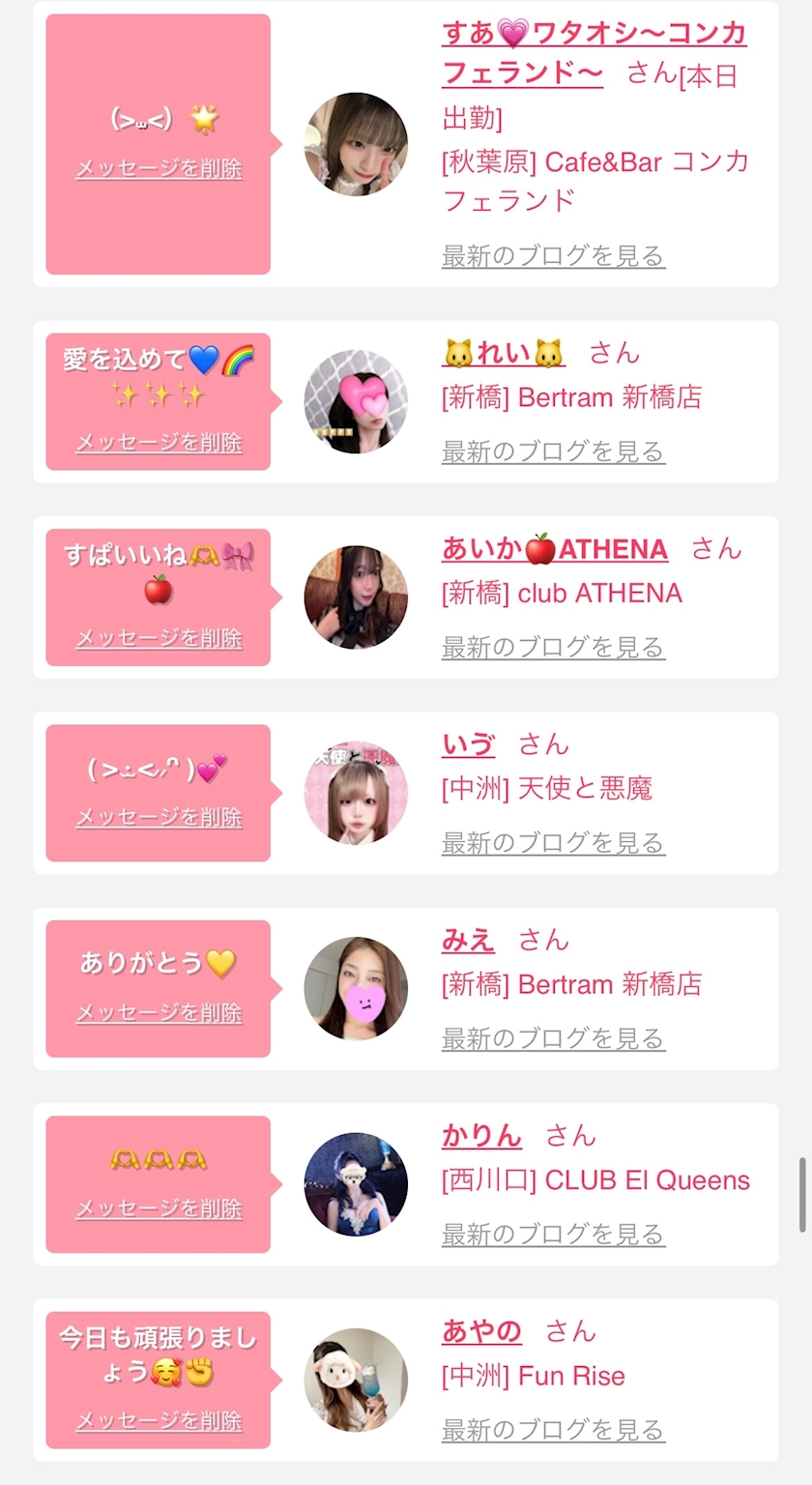
Task: Open すあ's profile name link
Action: pos(594,53)
